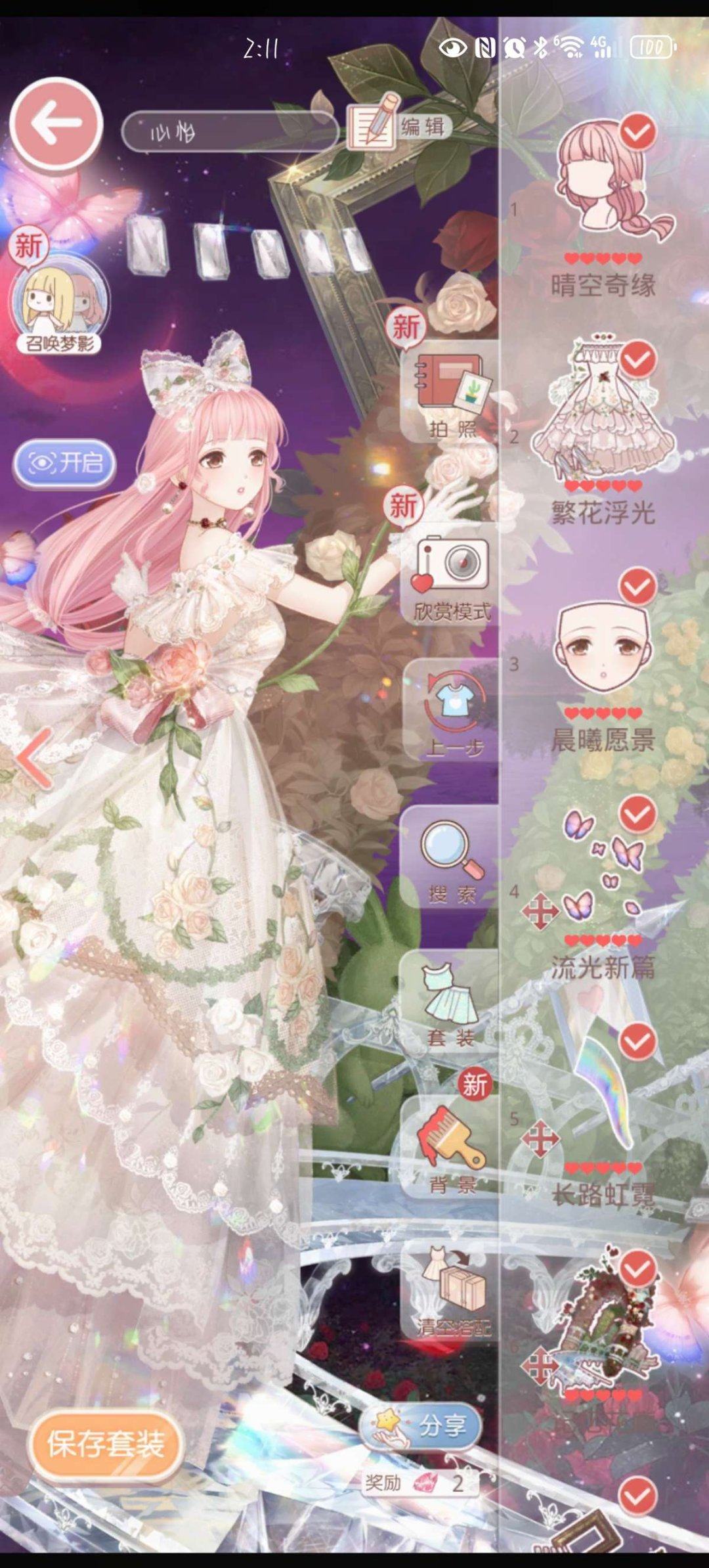Viewport: 709px width, 1568px height.
Task: Share the outfit via 分享
Action: point(421,1425)
